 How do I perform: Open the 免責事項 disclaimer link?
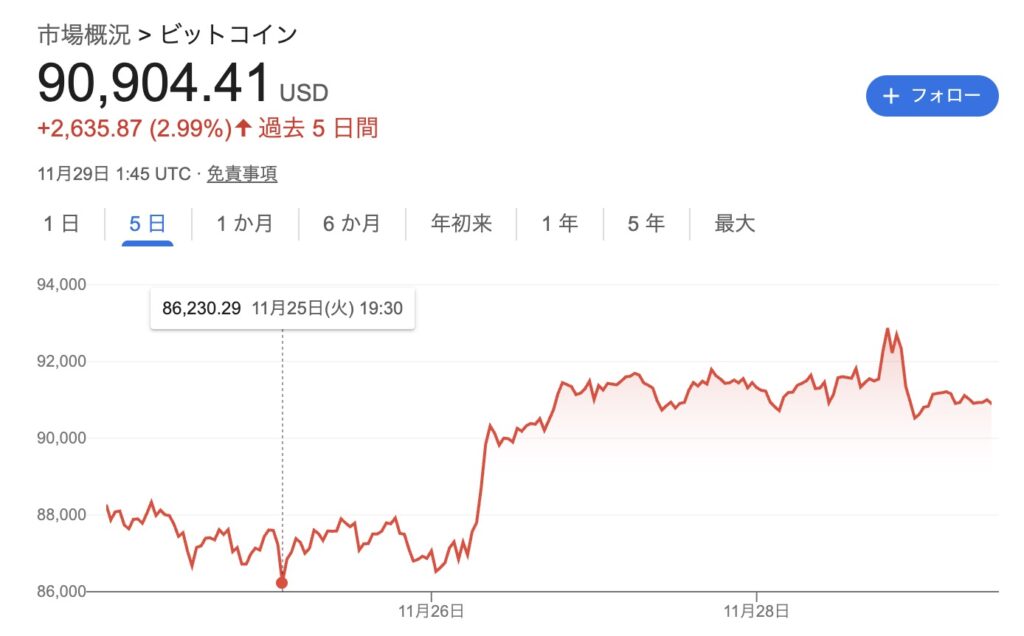click(242, 173)
